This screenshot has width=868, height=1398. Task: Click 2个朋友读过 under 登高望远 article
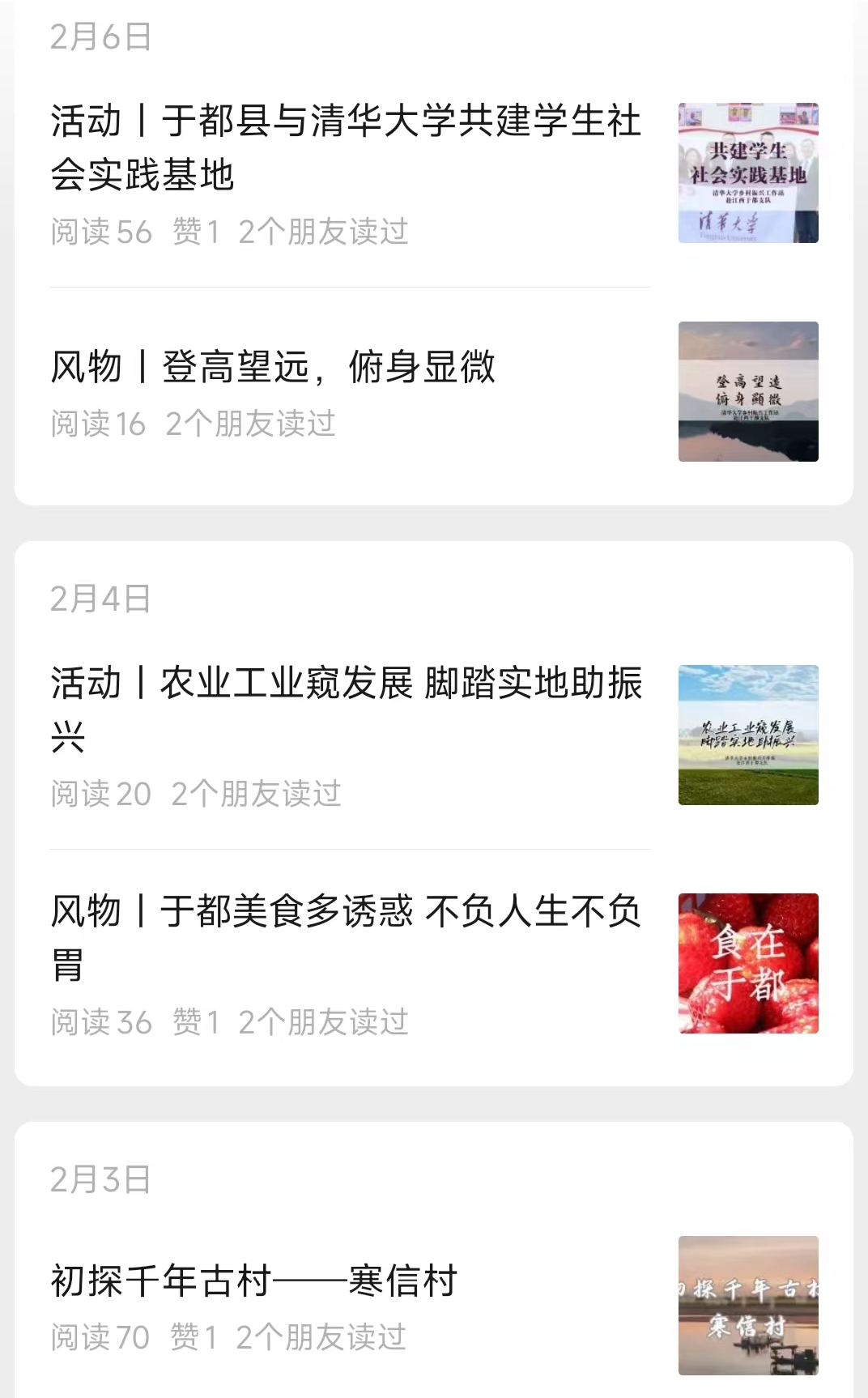point(249,422)
